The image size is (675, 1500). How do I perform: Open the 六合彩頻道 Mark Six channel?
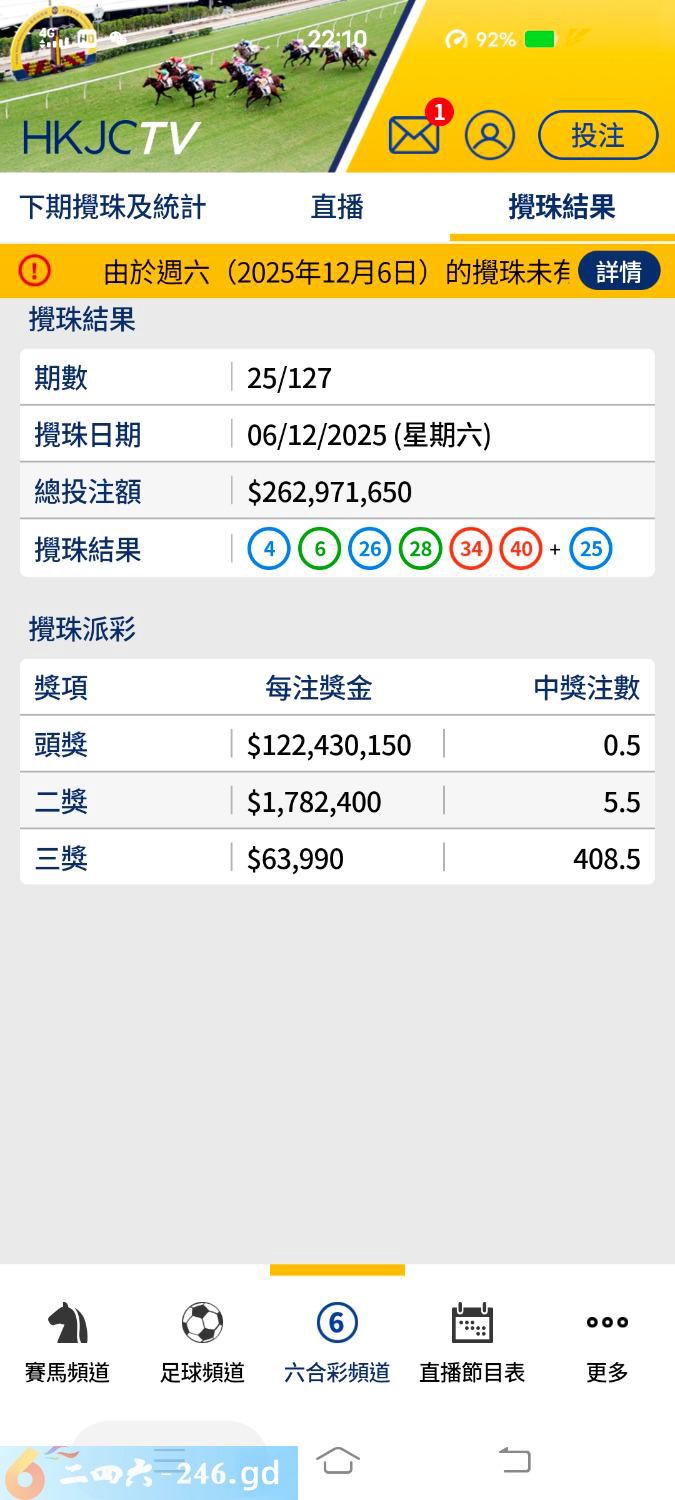pyautogui.click(x=337, y=1342)
